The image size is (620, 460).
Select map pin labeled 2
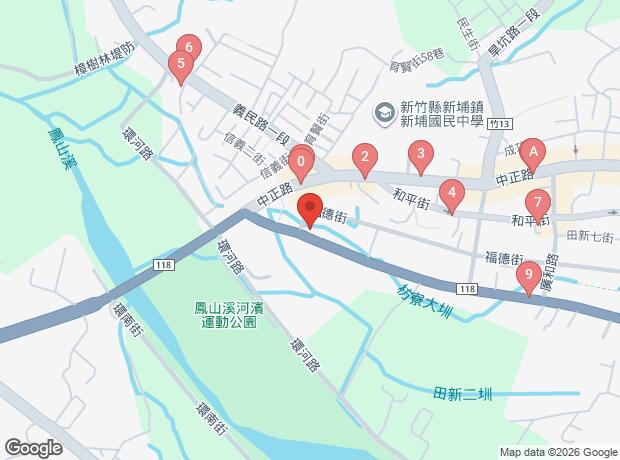coord(366,157)
